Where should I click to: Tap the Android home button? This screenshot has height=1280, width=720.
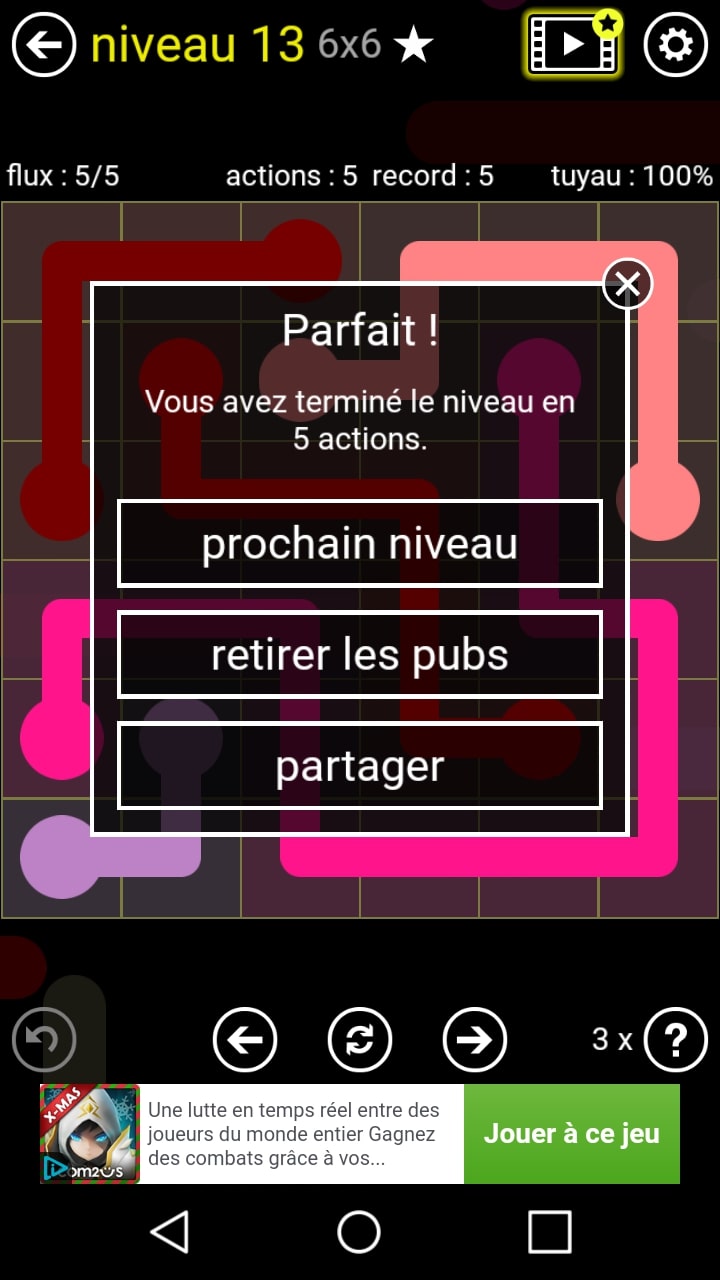tap(359, 1231)
